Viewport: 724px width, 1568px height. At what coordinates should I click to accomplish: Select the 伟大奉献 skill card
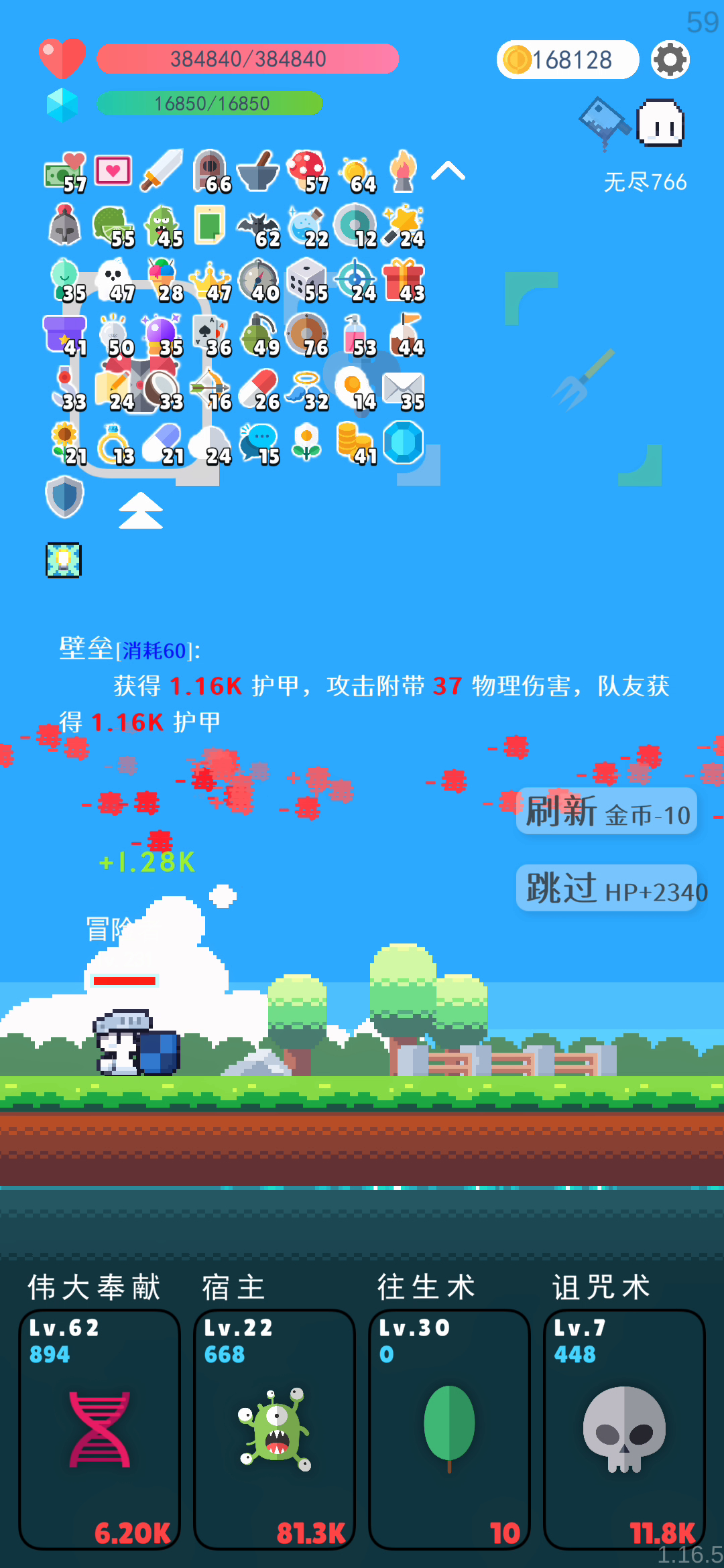point(100,1429)
